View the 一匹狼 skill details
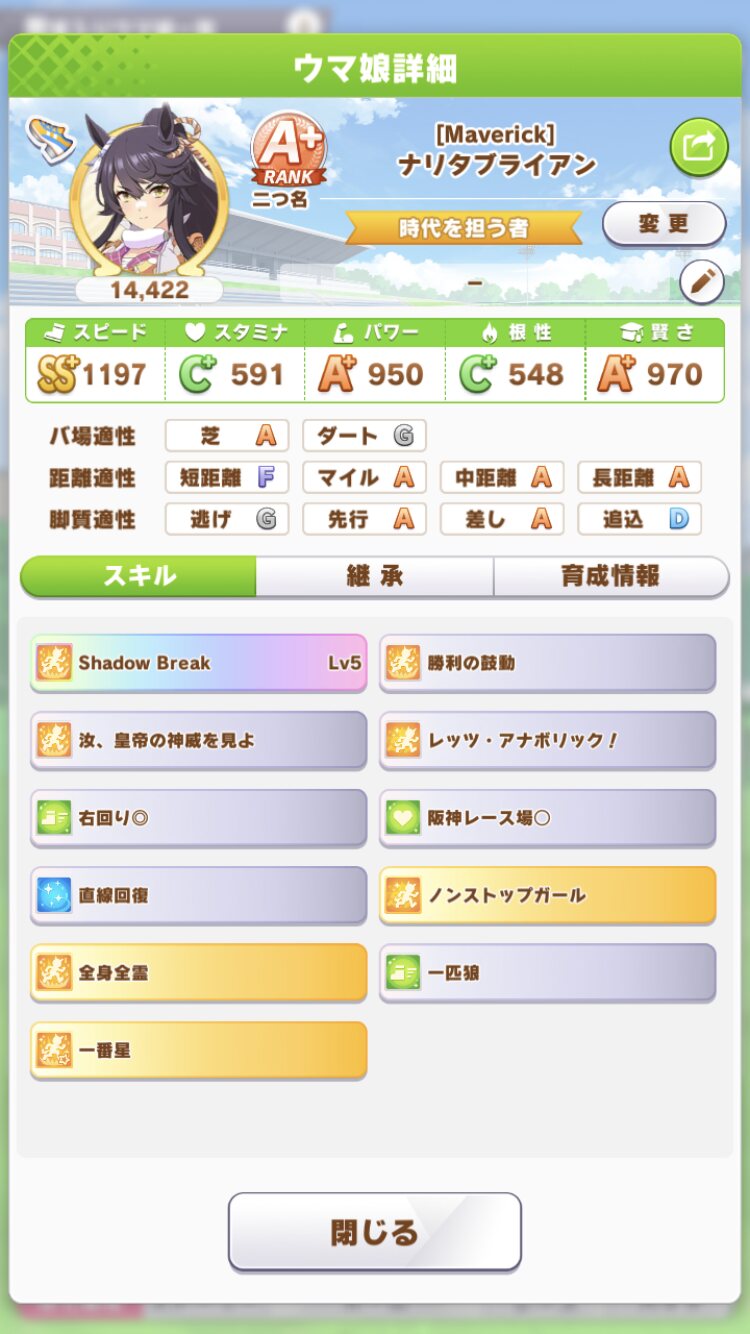 pos(548,972)
